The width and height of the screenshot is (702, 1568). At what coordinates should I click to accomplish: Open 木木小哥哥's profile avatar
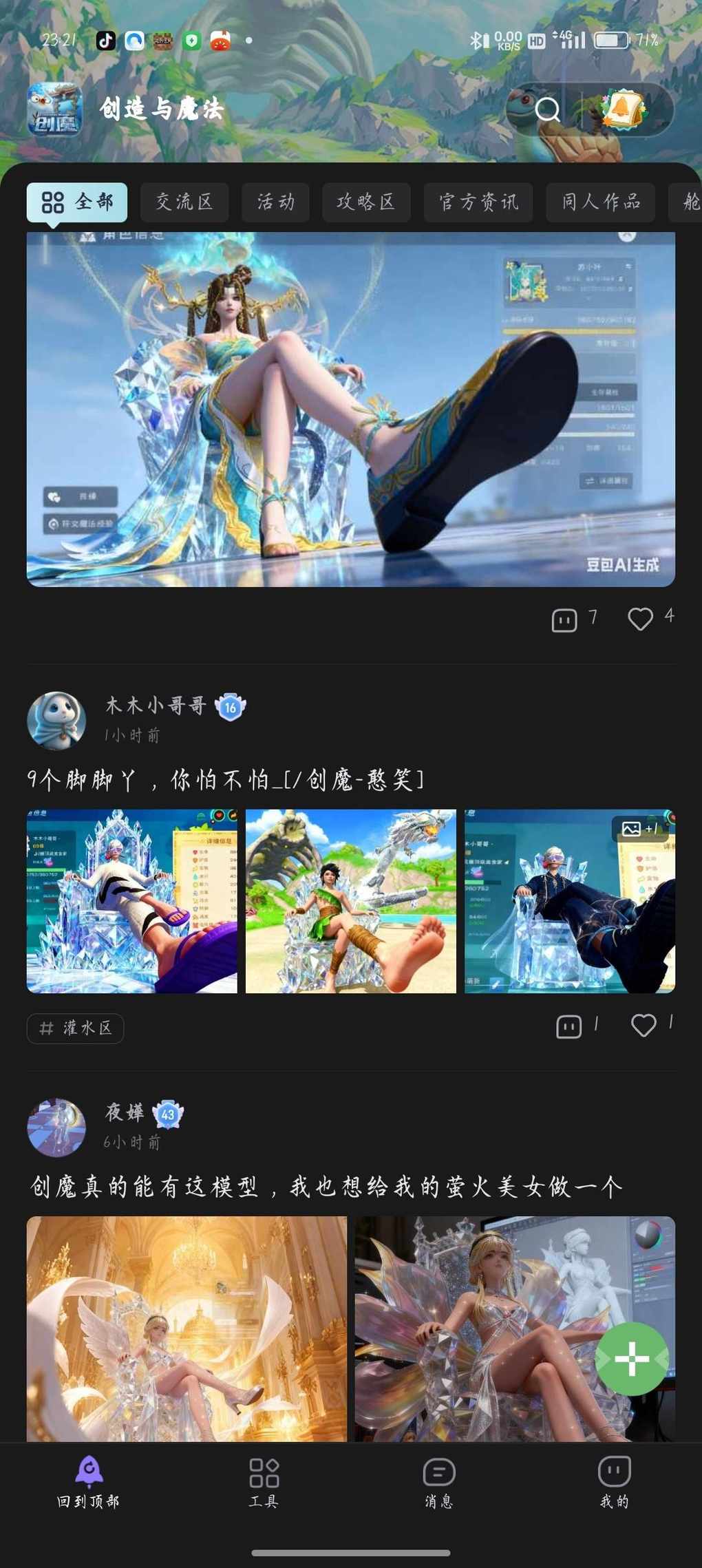[56, 720]
